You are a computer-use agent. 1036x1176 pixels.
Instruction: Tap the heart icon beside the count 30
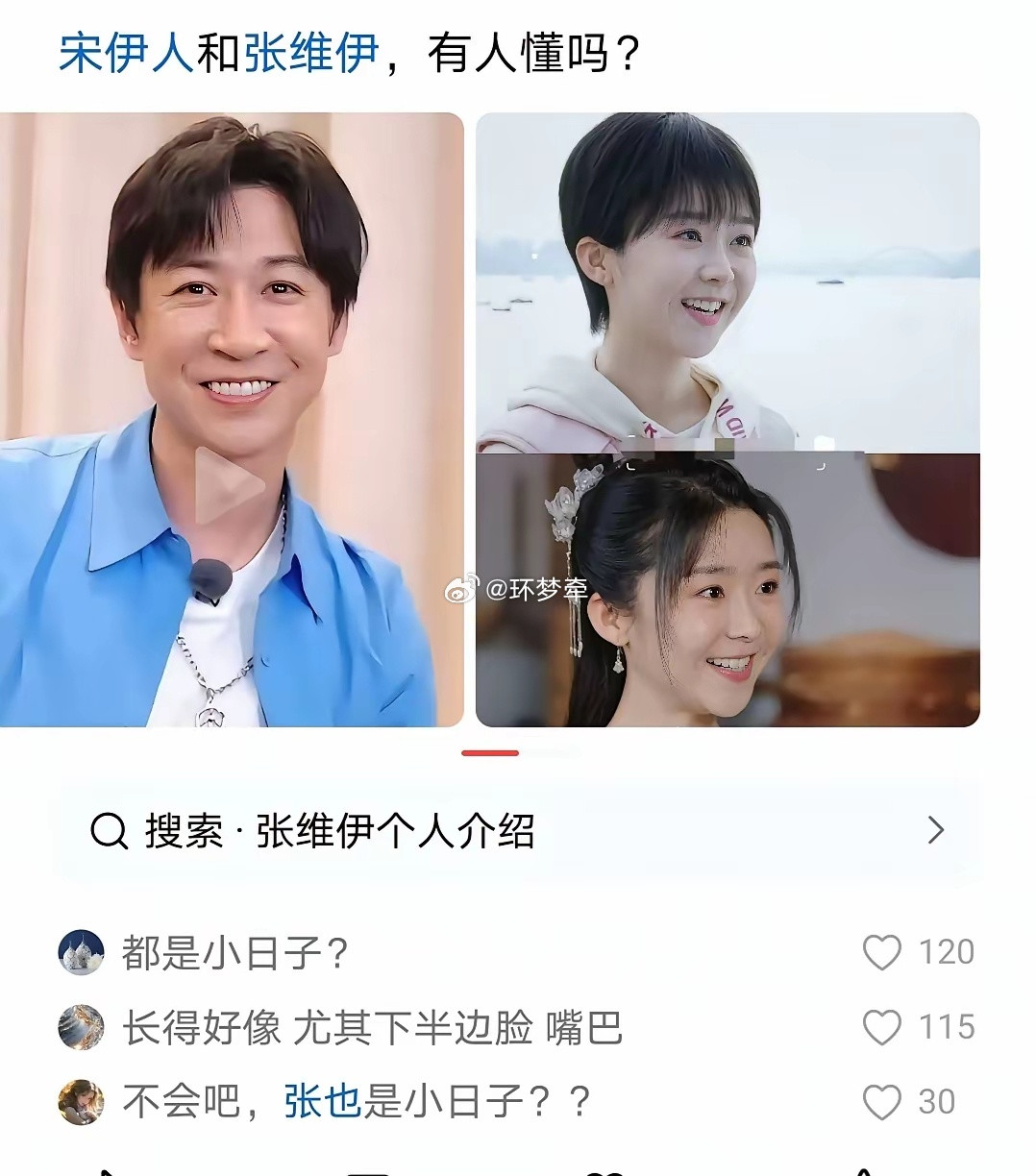pos(880,1100)
